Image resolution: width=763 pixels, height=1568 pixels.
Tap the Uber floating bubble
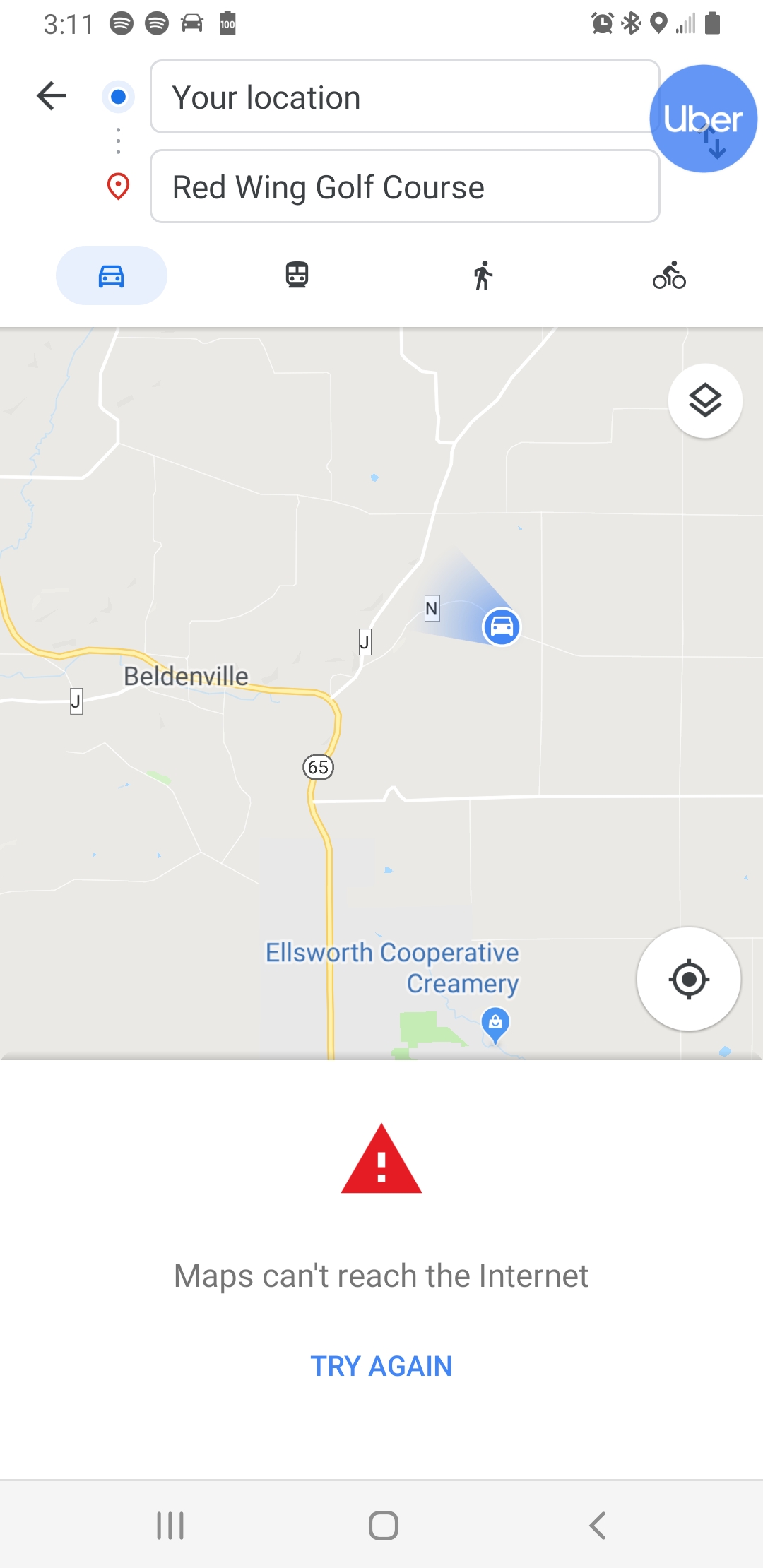coord(703,118)
